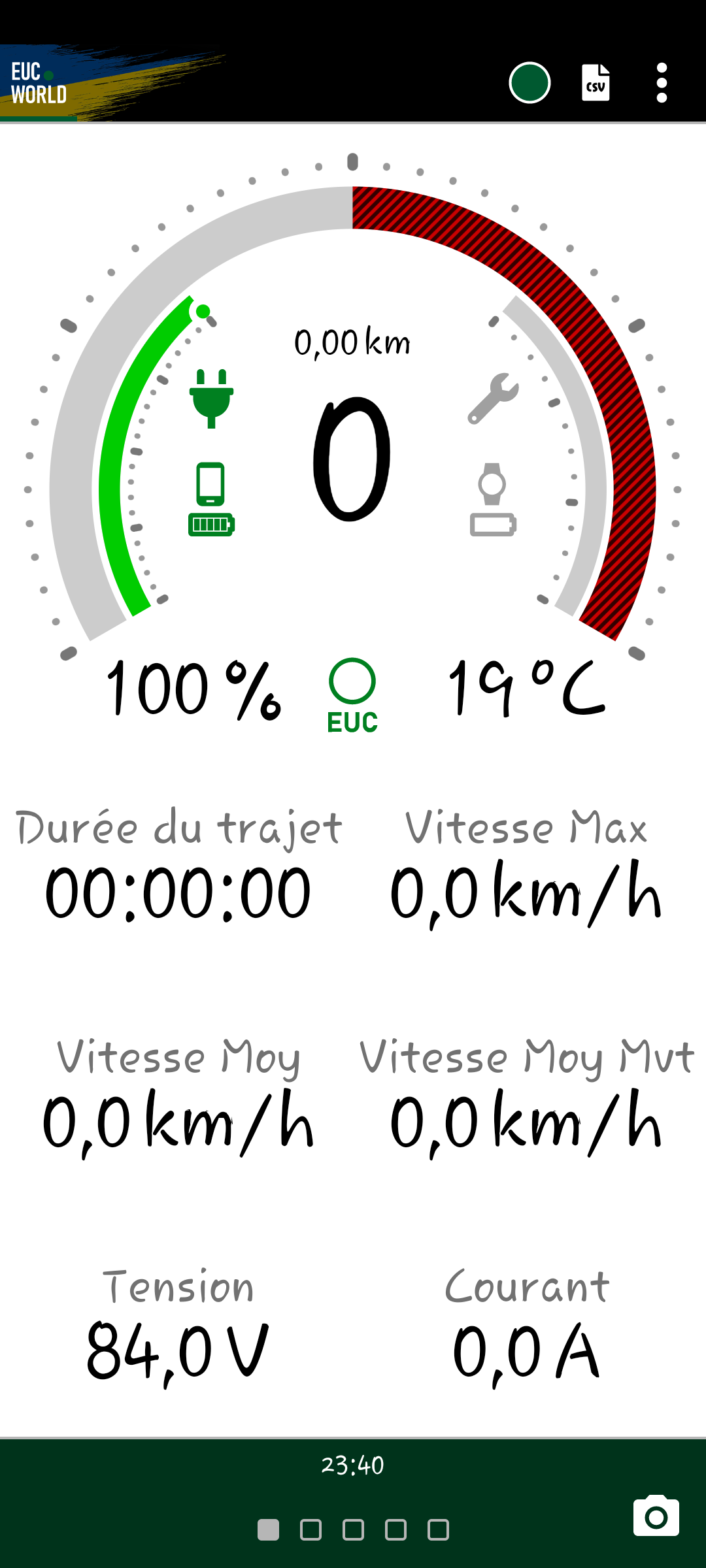Go to the fifth page indicator
This screenshot has height=1568, width=706.
coord(438,1529)
